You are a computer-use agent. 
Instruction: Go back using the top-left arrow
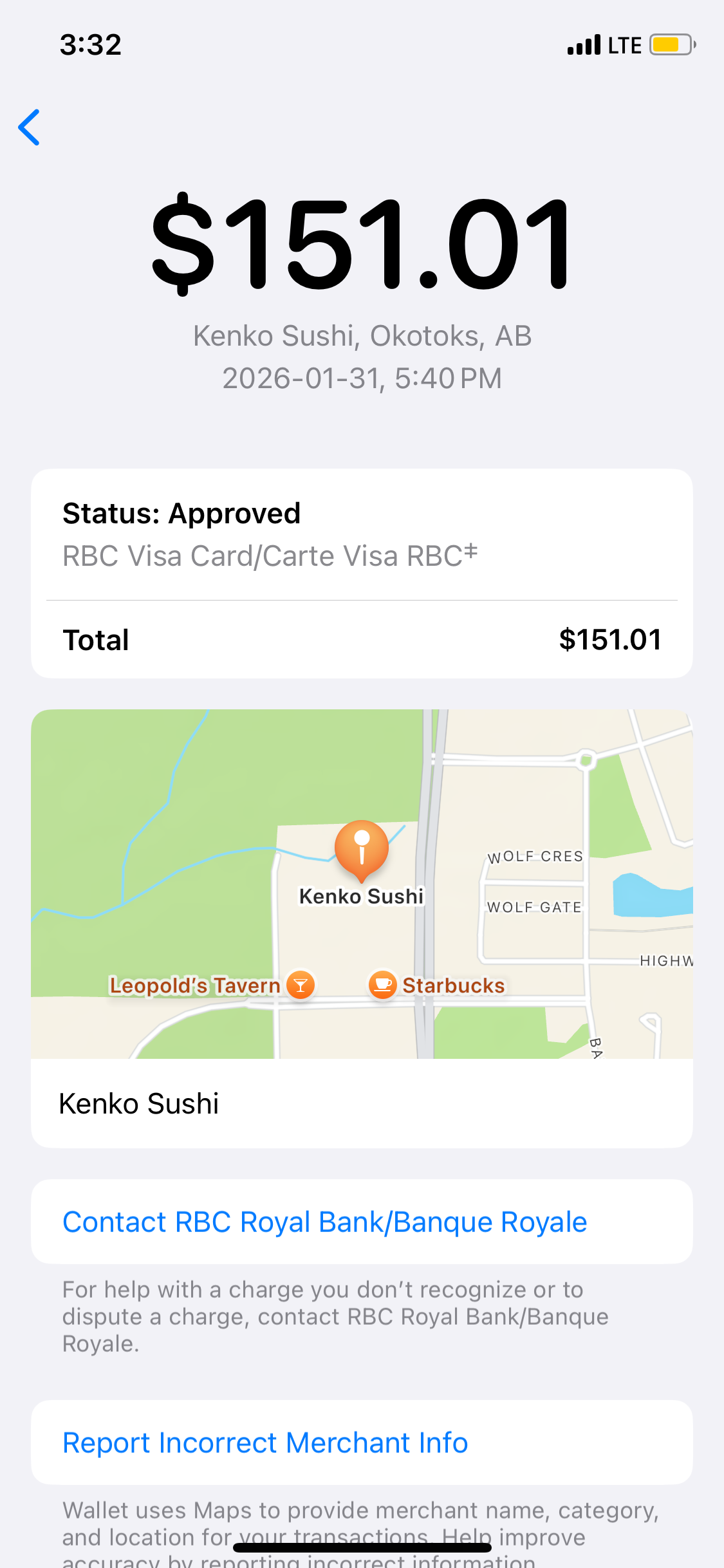pos(30,127)
